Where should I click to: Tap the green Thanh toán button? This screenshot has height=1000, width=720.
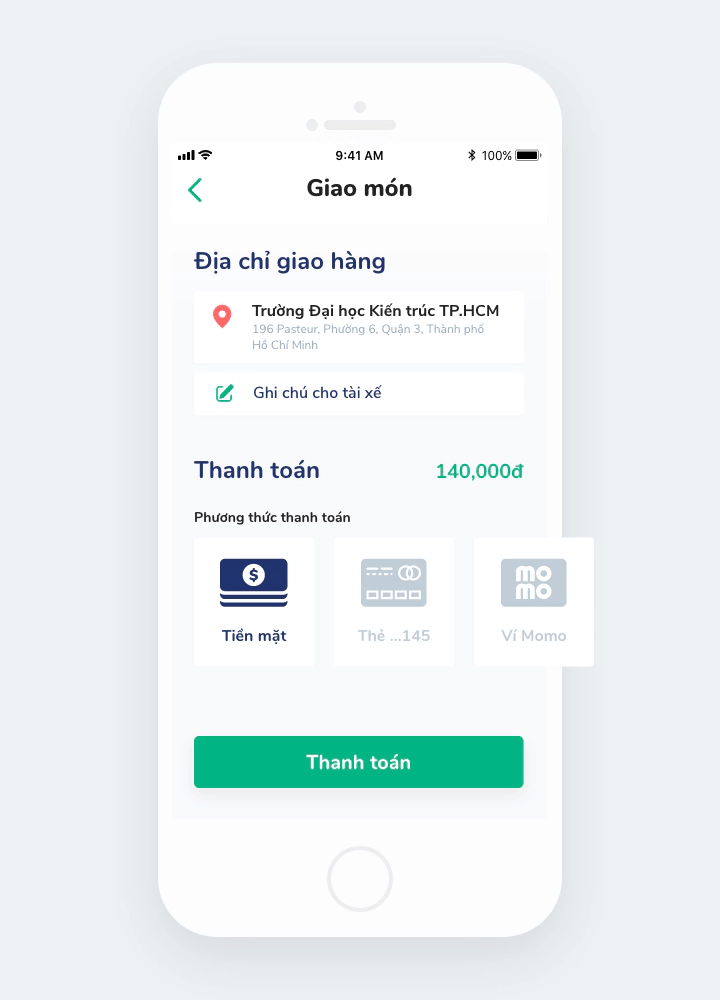(358, 762)
